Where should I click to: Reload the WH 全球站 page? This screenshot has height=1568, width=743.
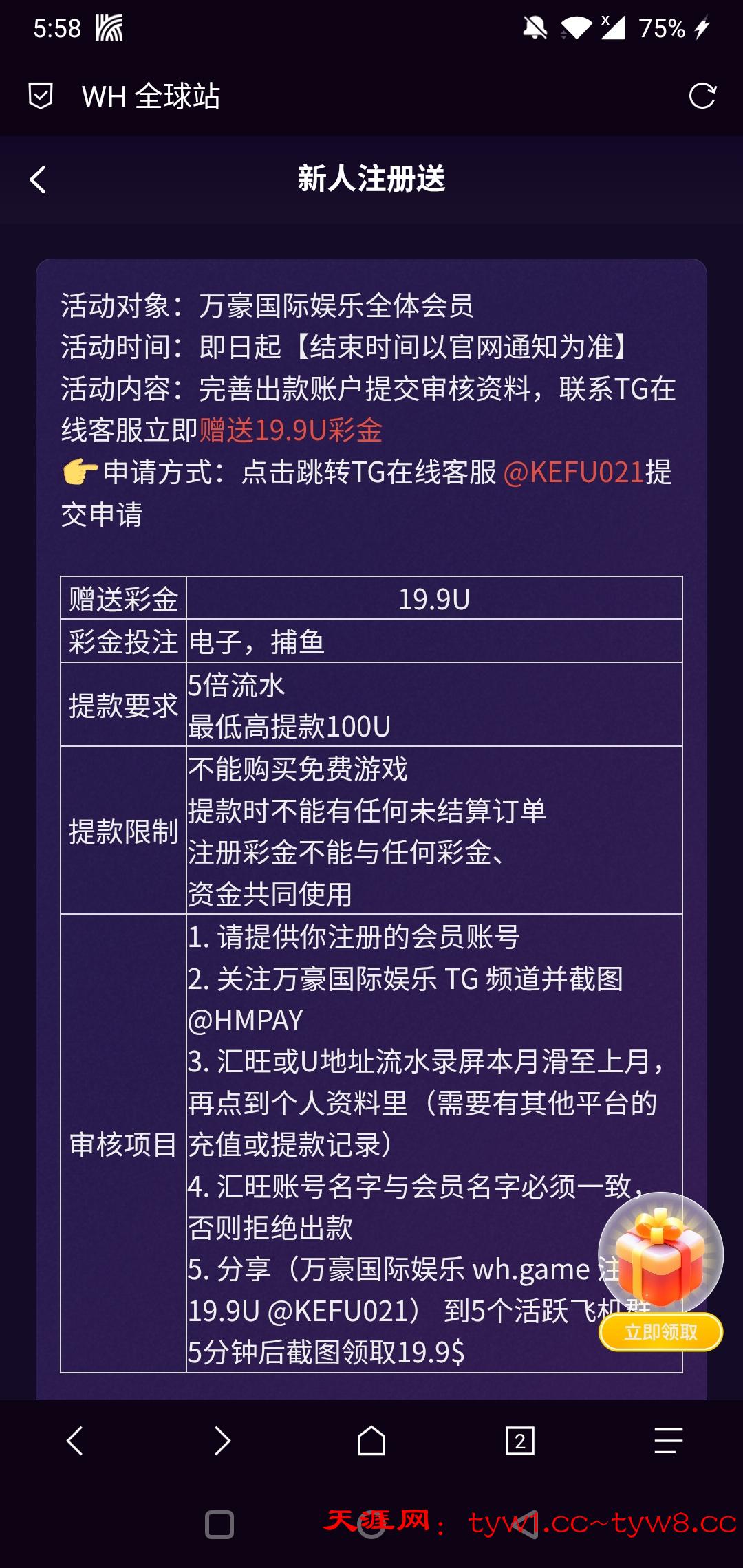tap(702, 96)
